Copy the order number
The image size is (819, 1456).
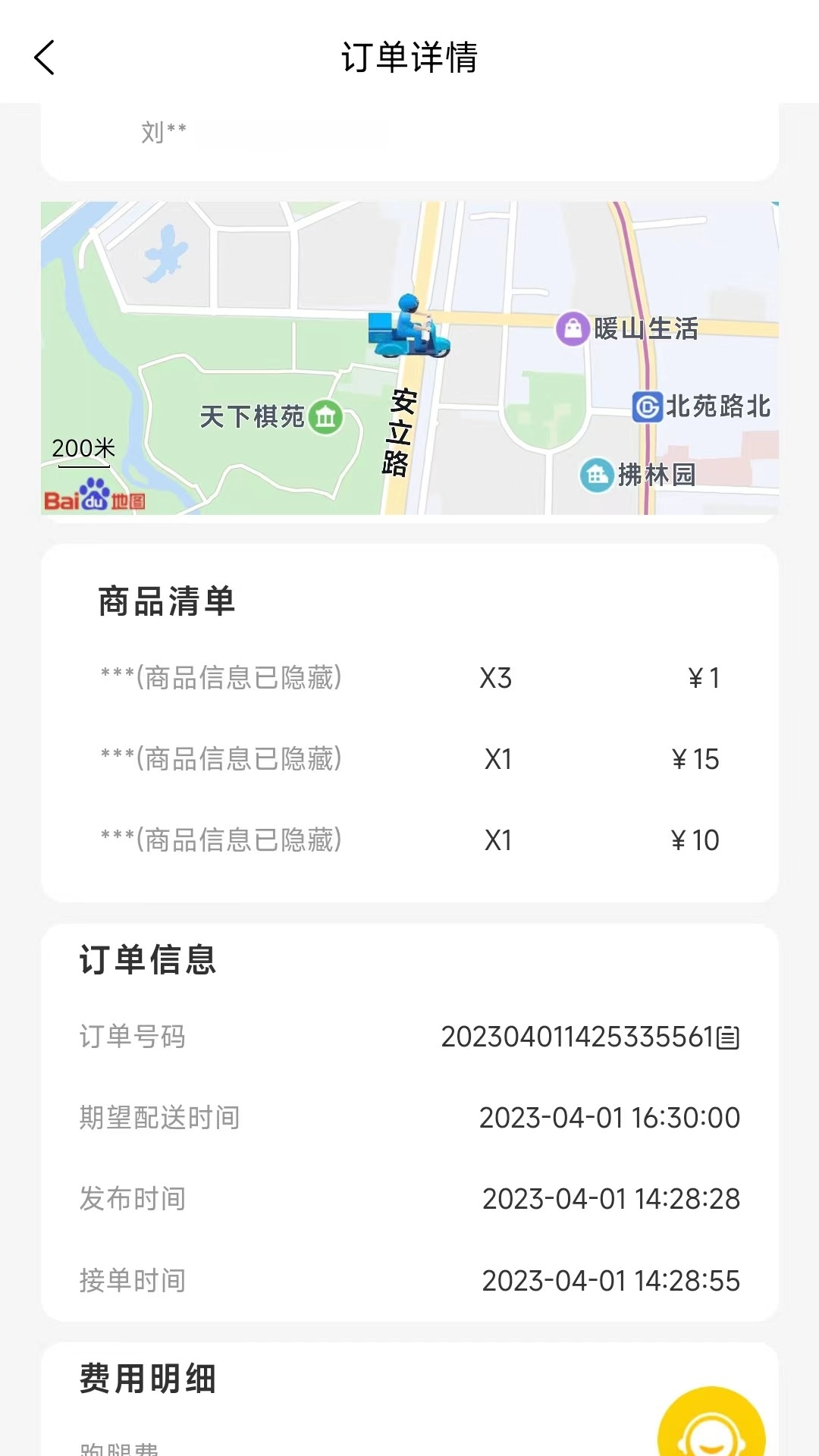[728, 1037]
